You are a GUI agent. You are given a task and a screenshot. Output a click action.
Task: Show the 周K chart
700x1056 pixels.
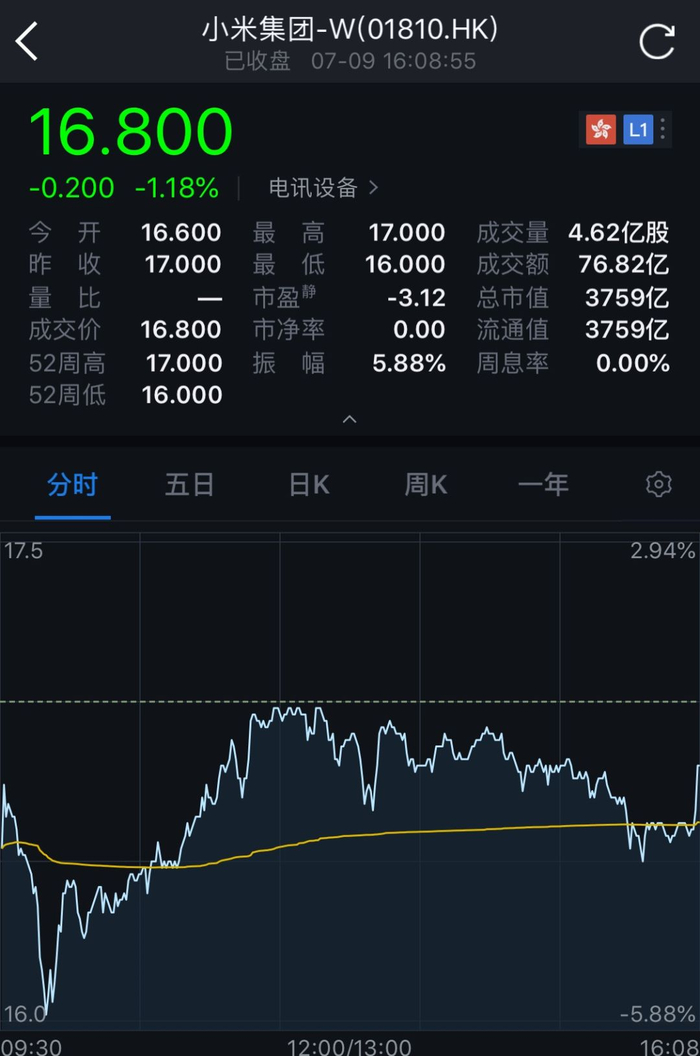(426, 486)
